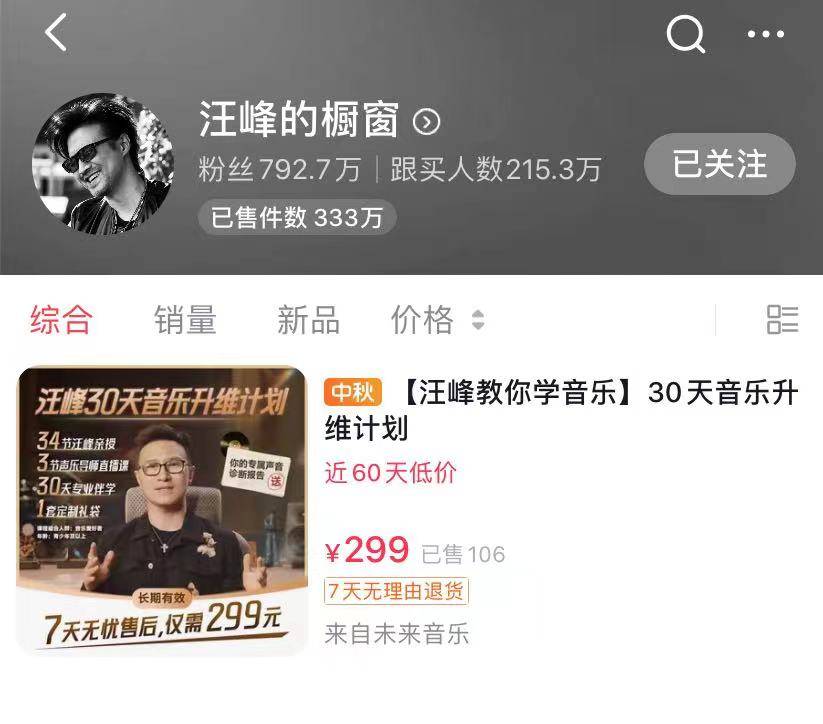Tap the 已关注 follow button
Image resolution: width=823 pixels, height=724 pixels.
click(719, 164)
